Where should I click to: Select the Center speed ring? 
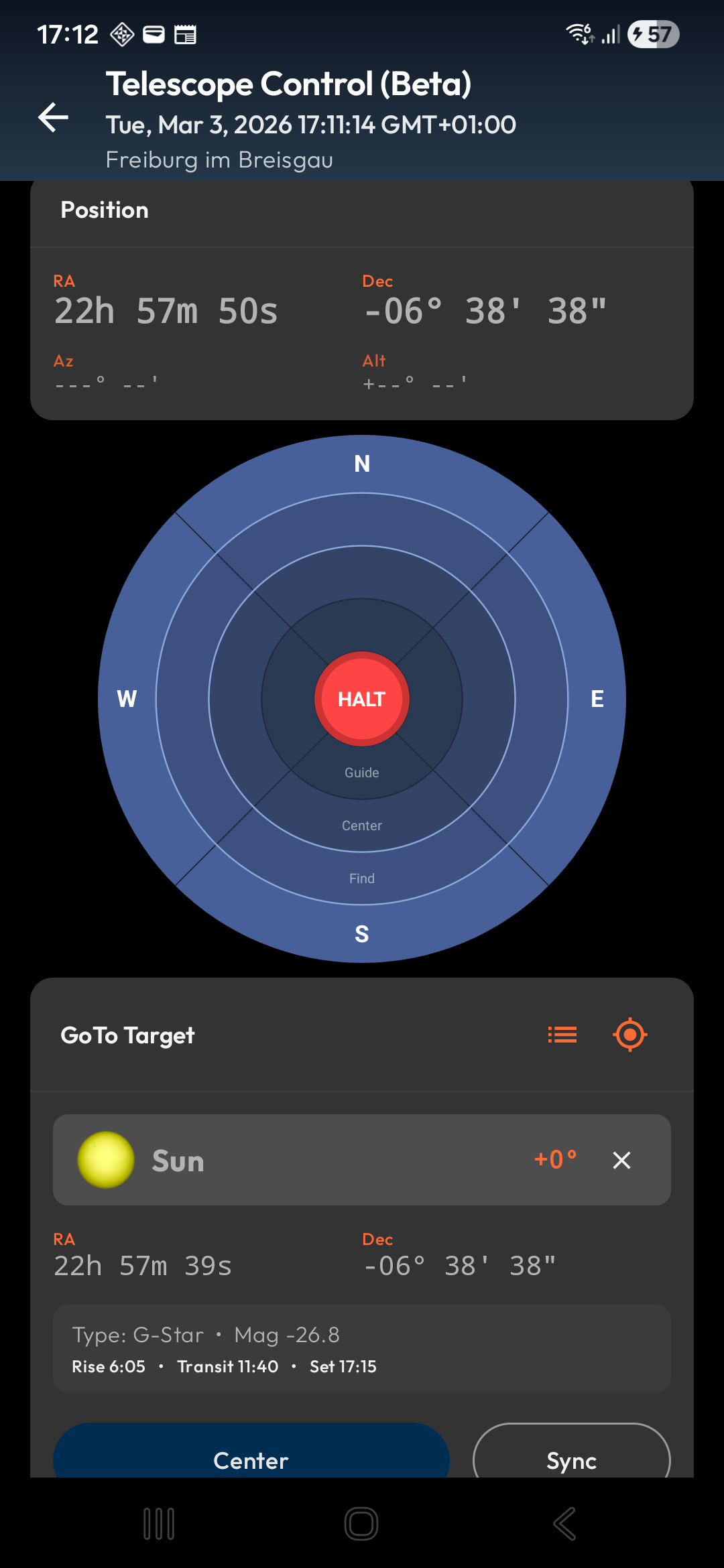pyautogui.click(x=362, y=825)
